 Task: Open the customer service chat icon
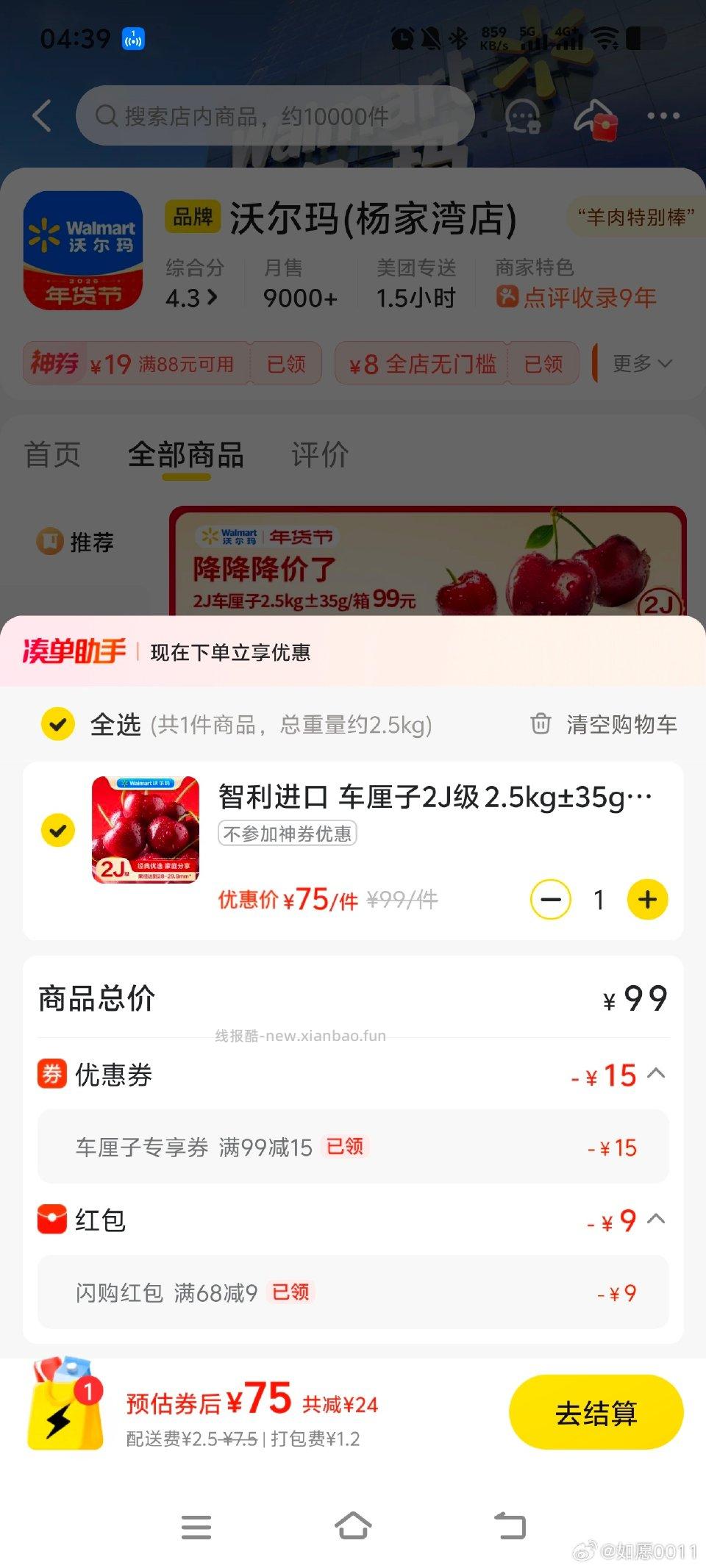click(x=524, y=116)
